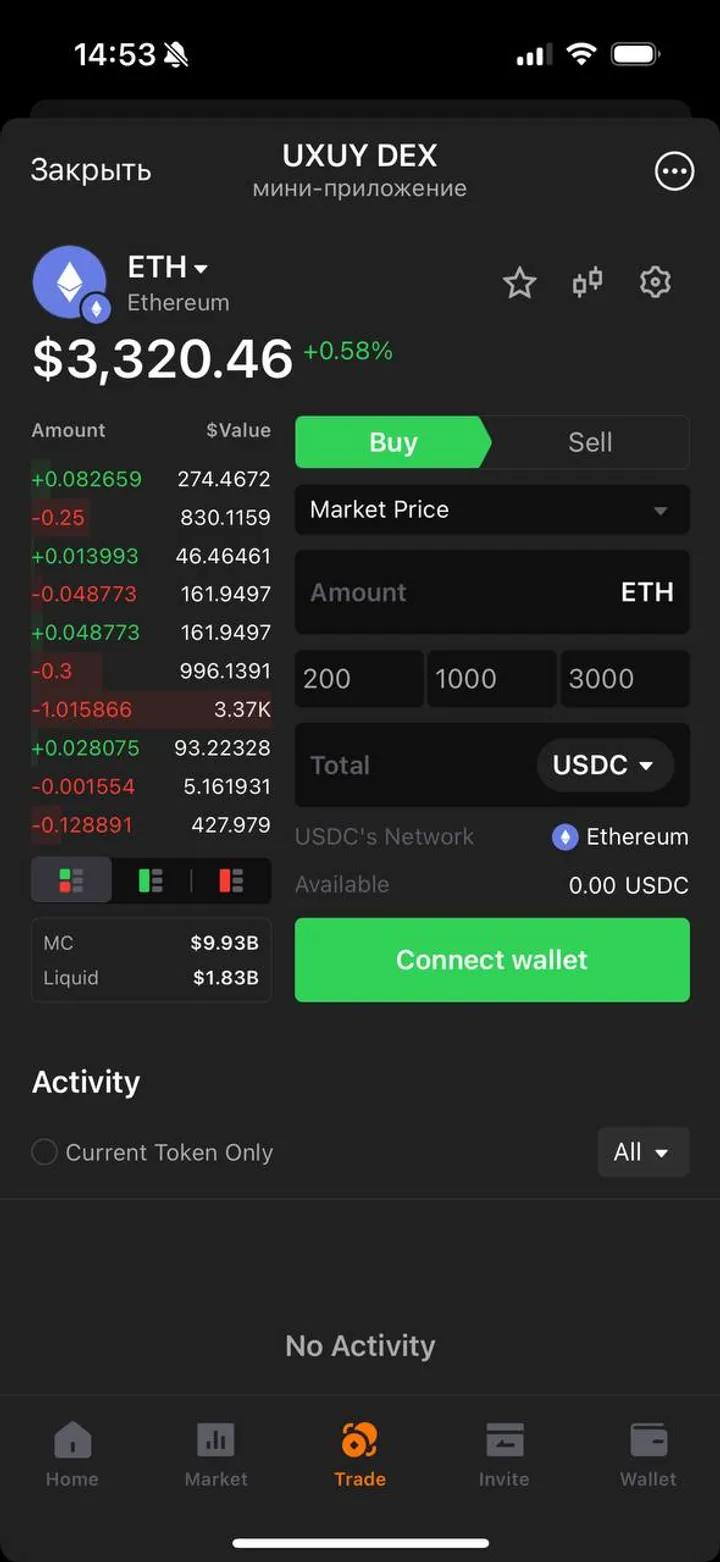Choose the 1000 quick amount
Viewport: 720px width, 1562px height.
pyautogui.click(x=491, y=679)
